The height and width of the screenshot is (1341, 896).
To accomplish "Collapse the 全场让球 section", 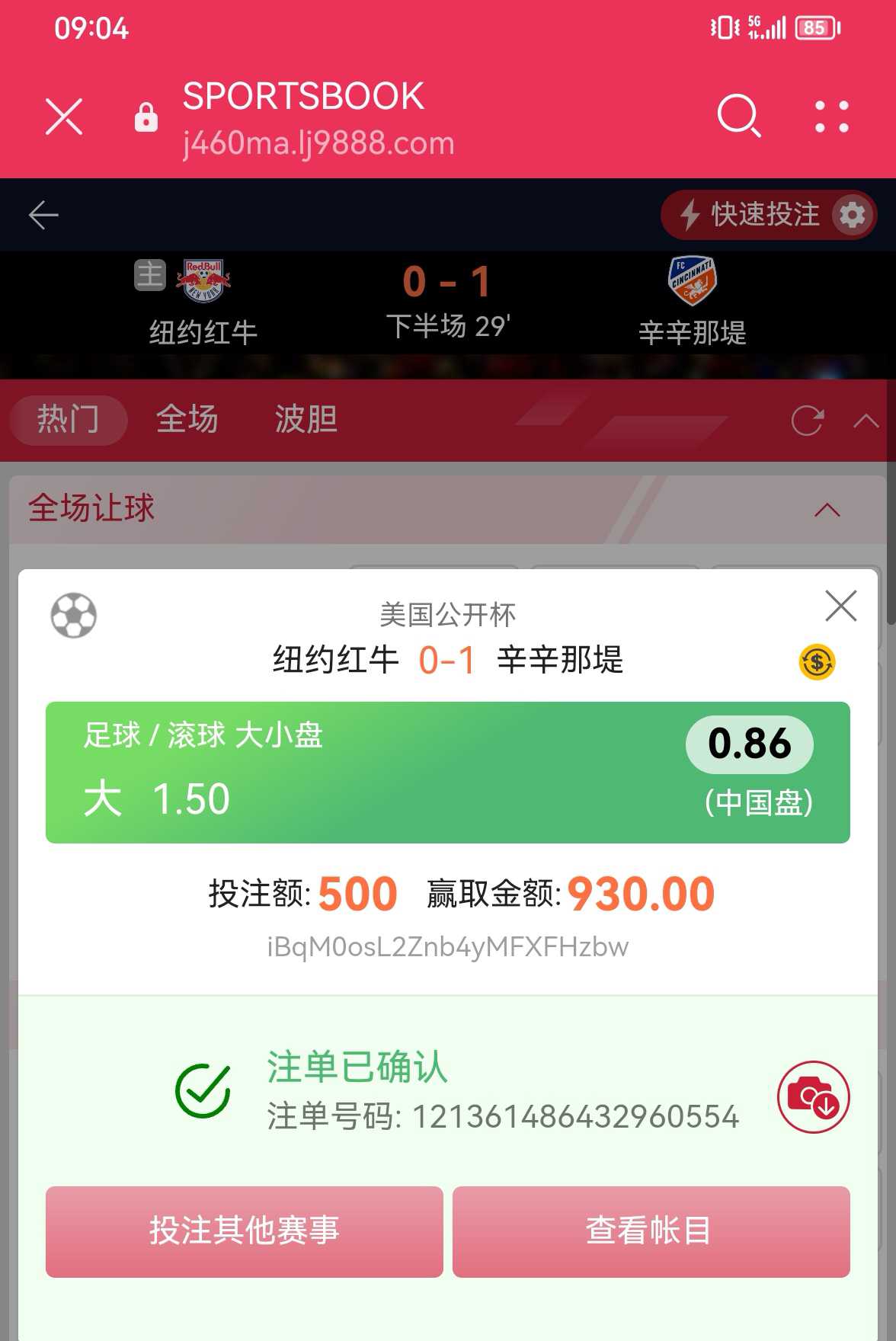I will (827, 510).
